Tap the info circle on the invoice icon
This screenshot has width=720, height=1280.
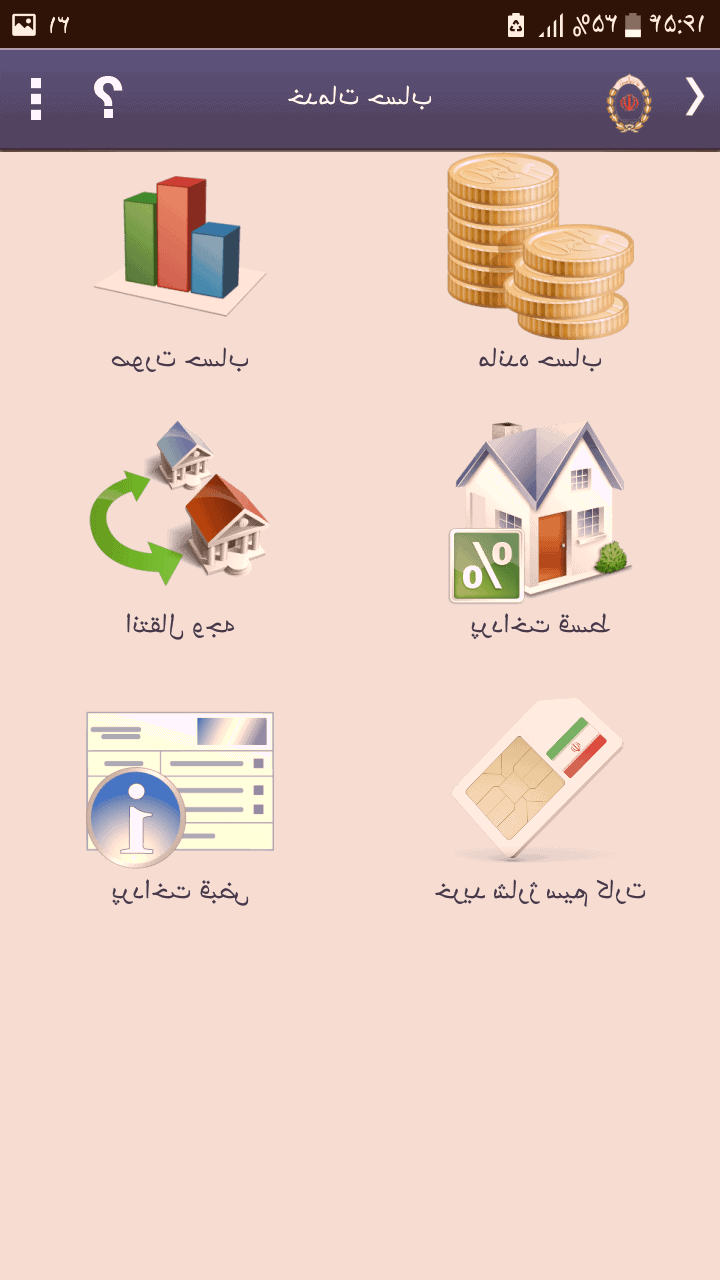pyautogui.click(x=138, y=817)
